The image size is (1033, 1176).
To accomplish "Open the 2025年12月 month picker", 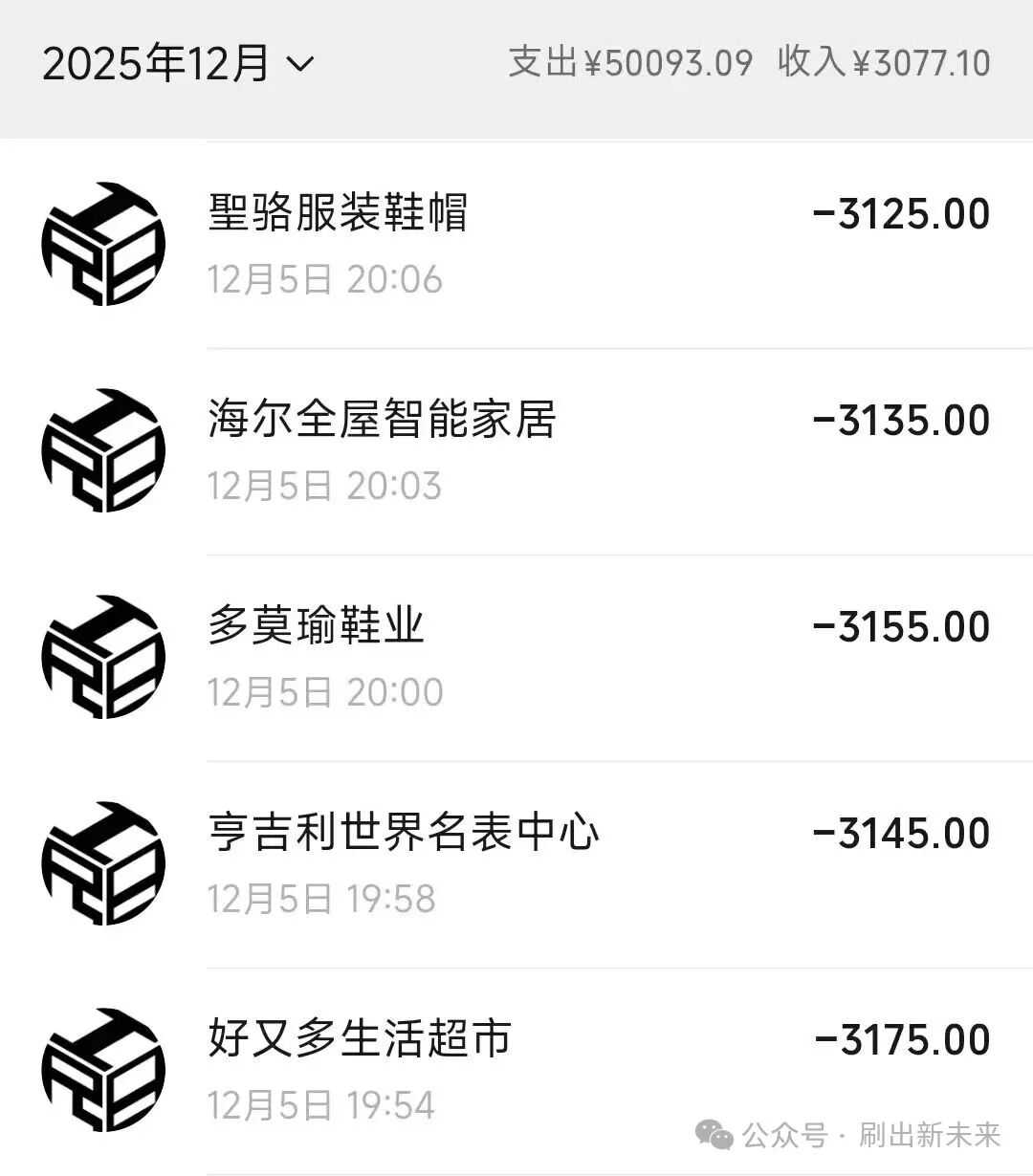I will point(178,65).
